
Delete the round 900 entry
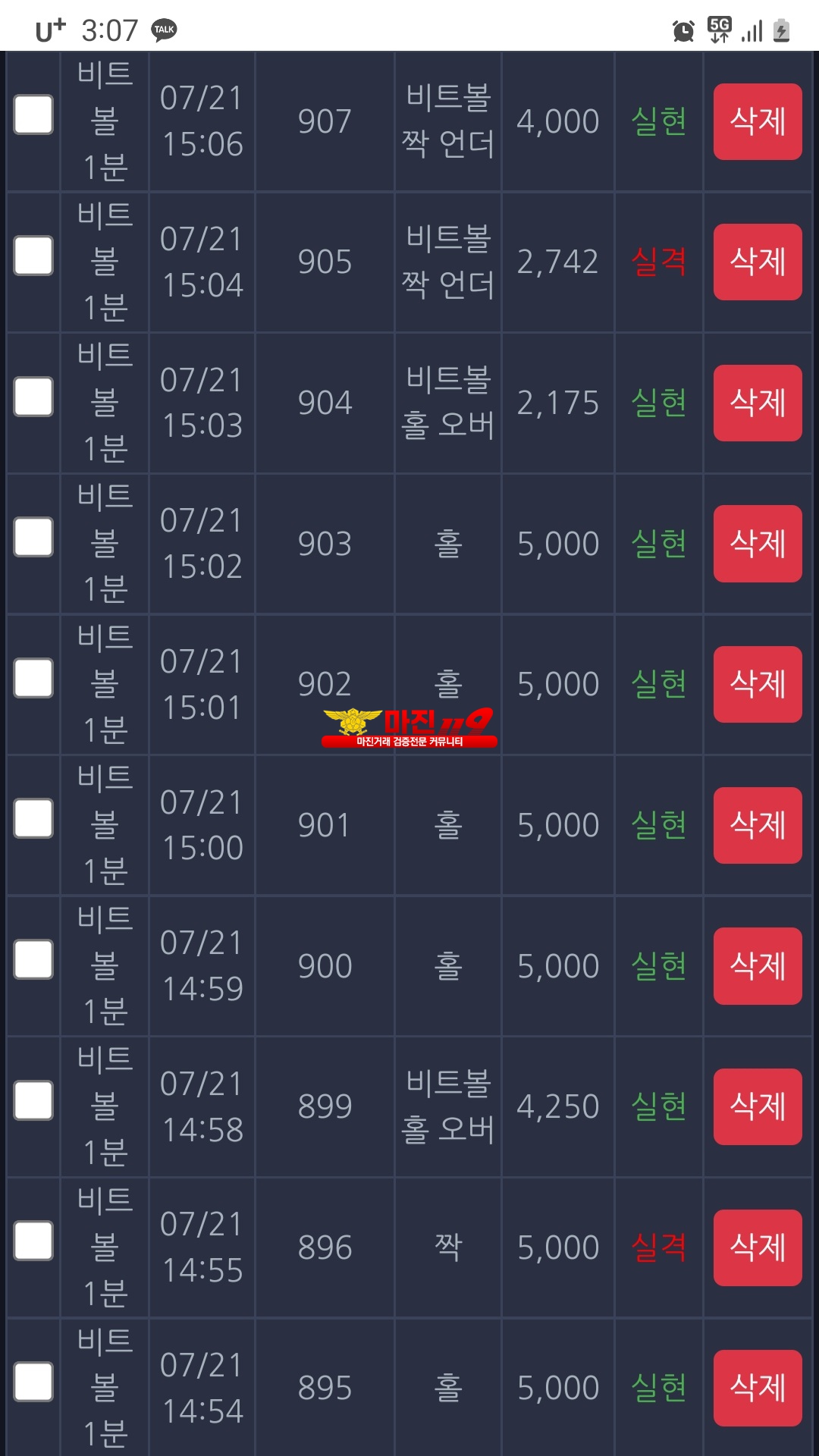[x=758, y=966]
